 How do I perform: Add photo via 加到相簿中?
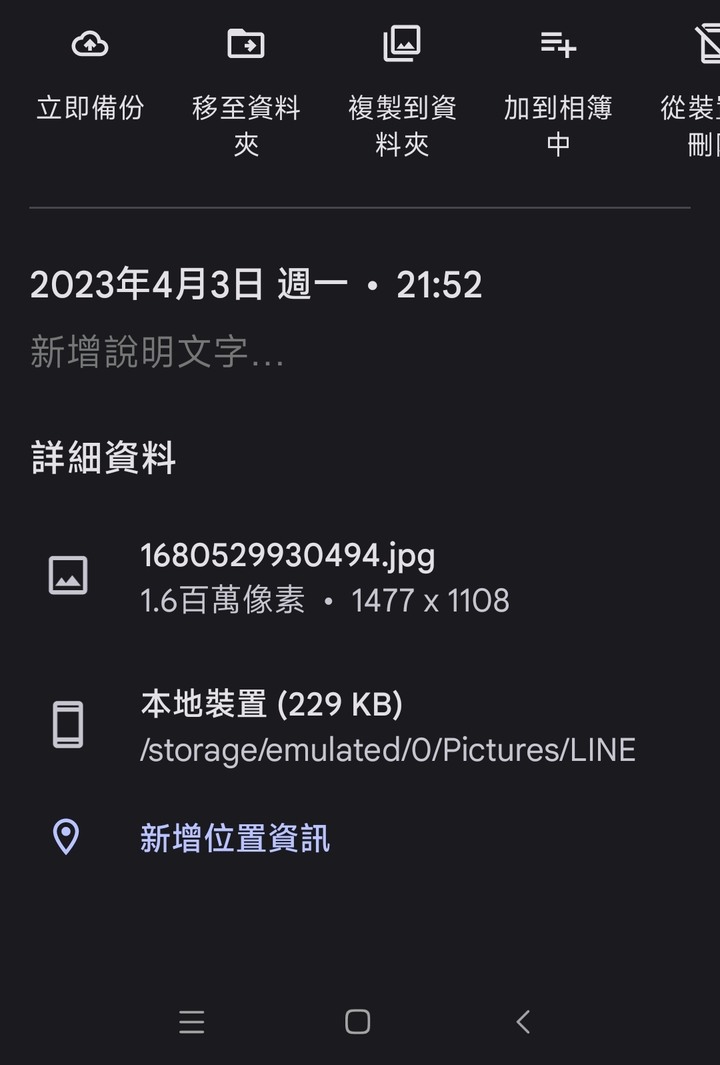(x=558, y=90)
